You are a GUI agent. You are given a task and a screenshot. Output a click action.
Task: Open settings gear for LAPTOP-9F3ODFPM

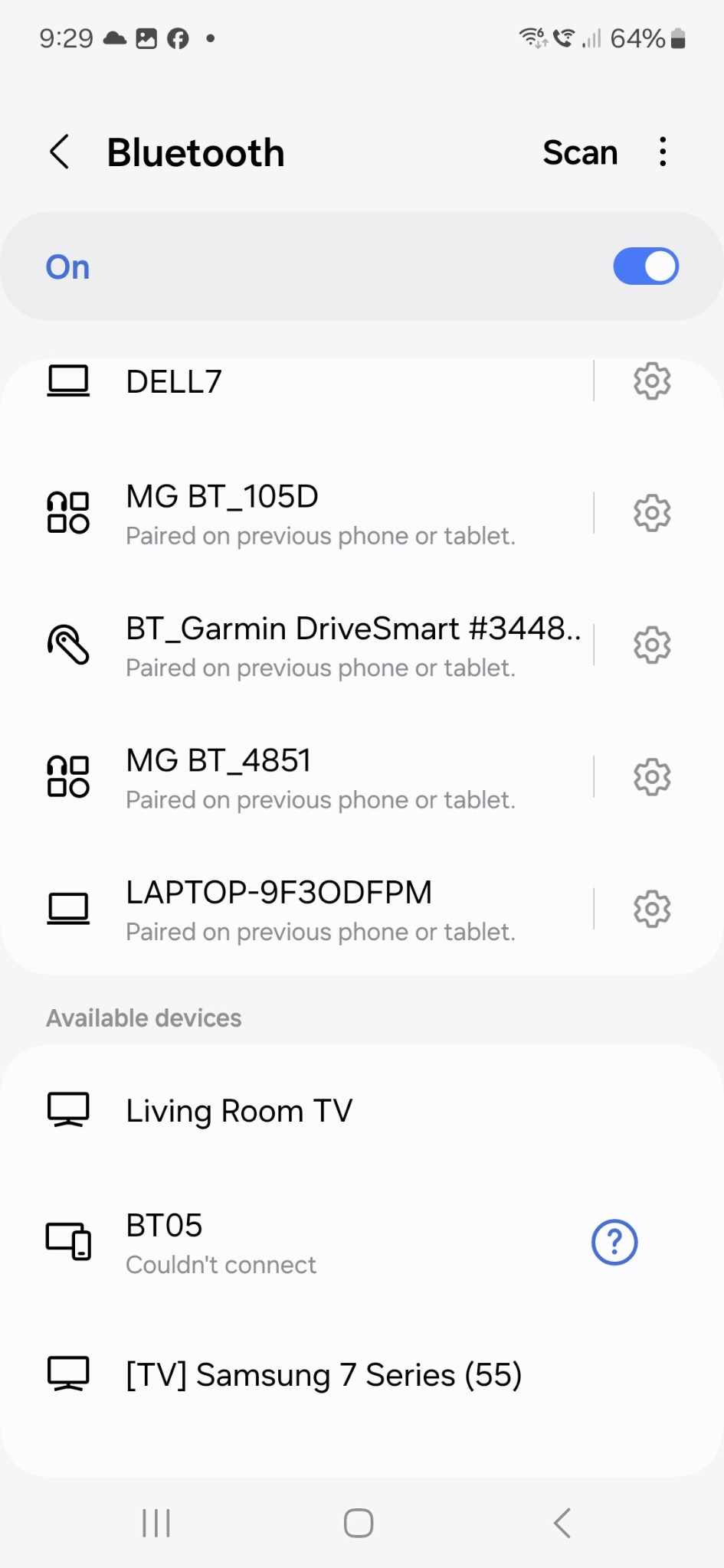click(652, 909)
